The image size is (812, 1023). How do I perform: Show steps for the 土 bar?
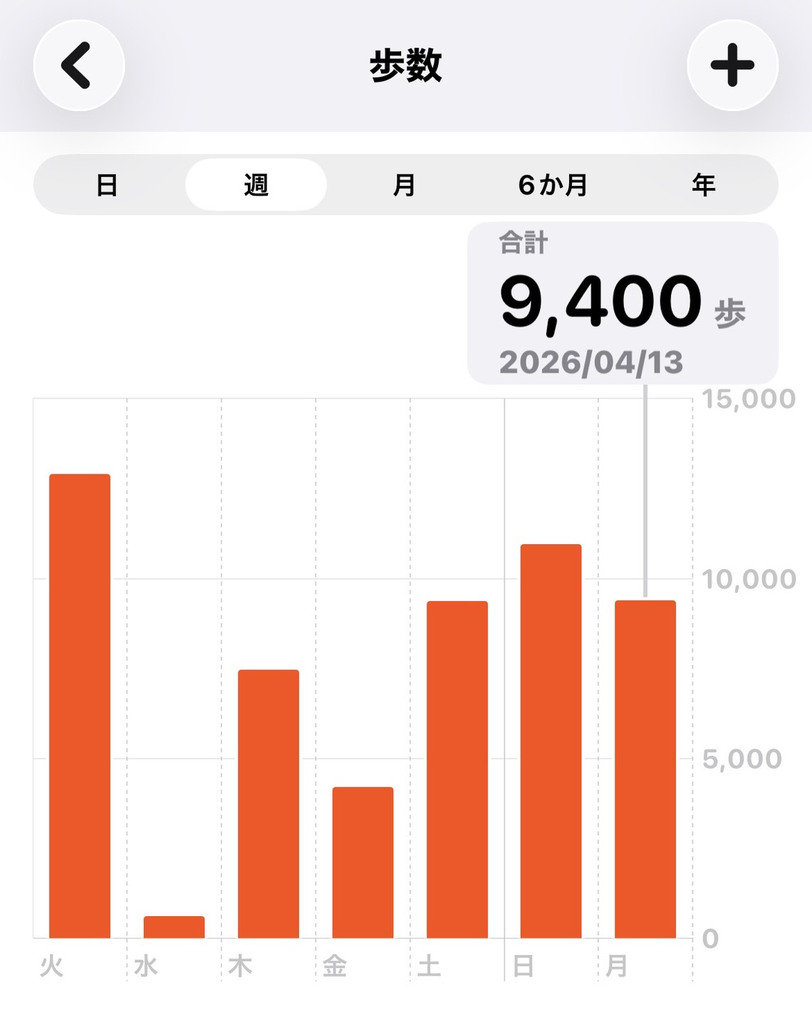457,769
